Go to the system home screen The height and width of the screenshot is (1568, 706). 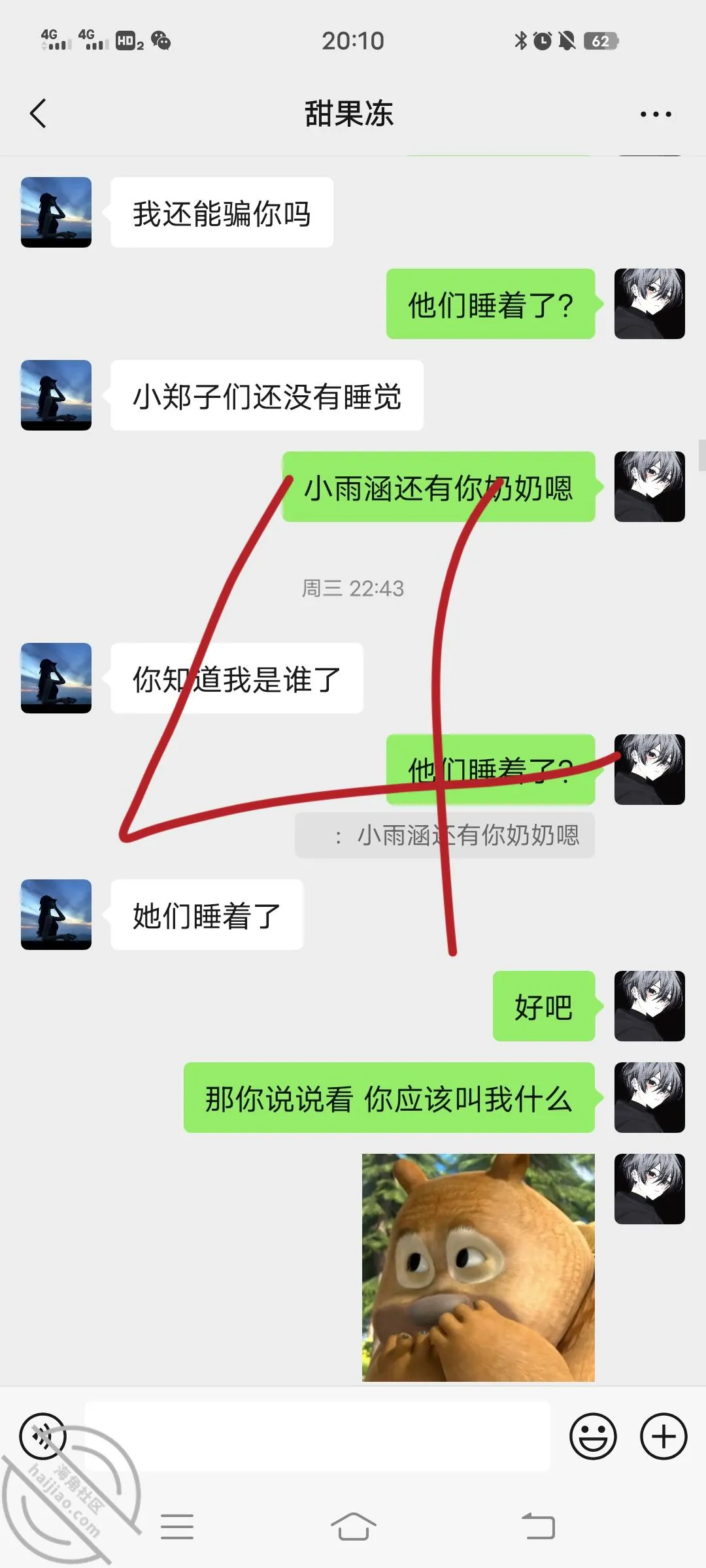click(x=353, y=1527)
